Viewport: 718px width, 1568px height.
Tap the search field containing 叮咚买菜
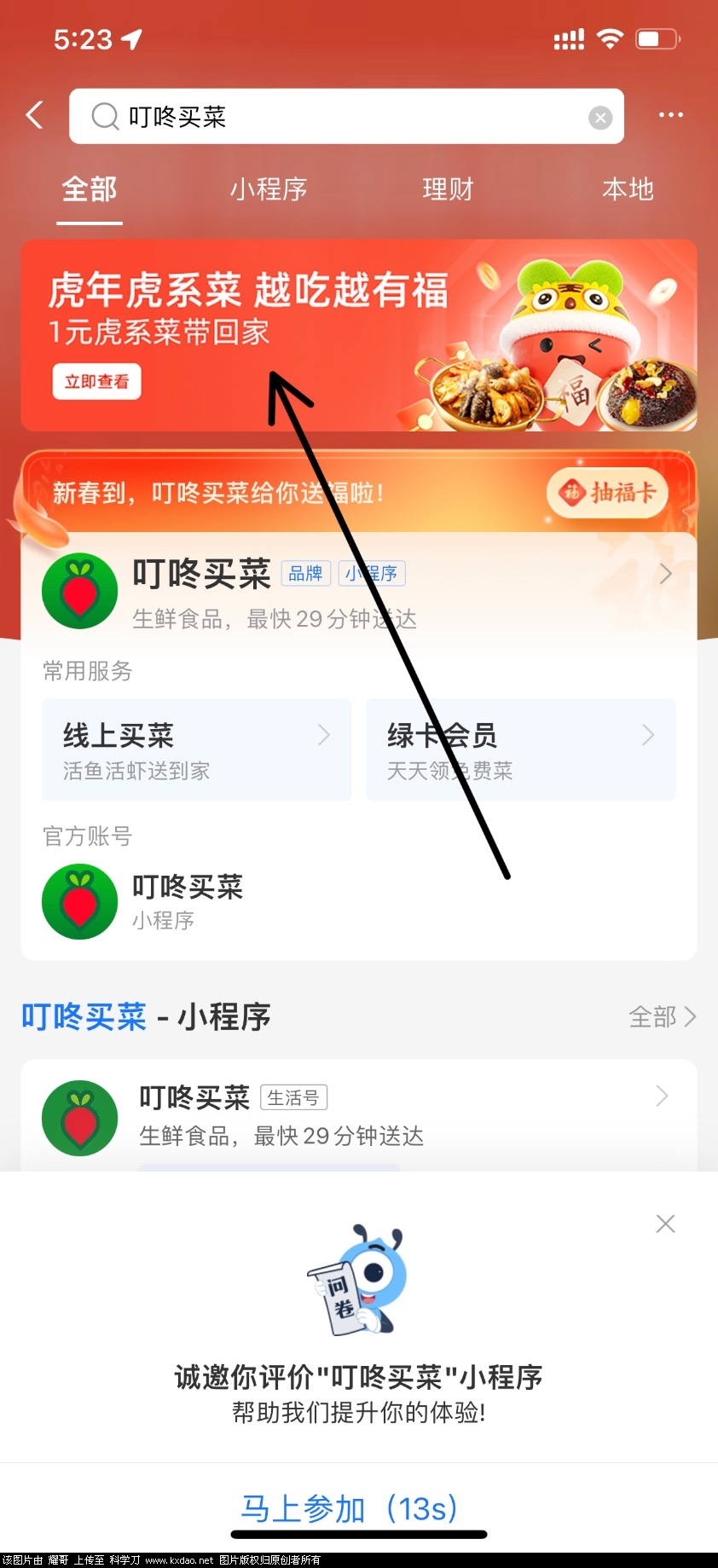[341, 117]
